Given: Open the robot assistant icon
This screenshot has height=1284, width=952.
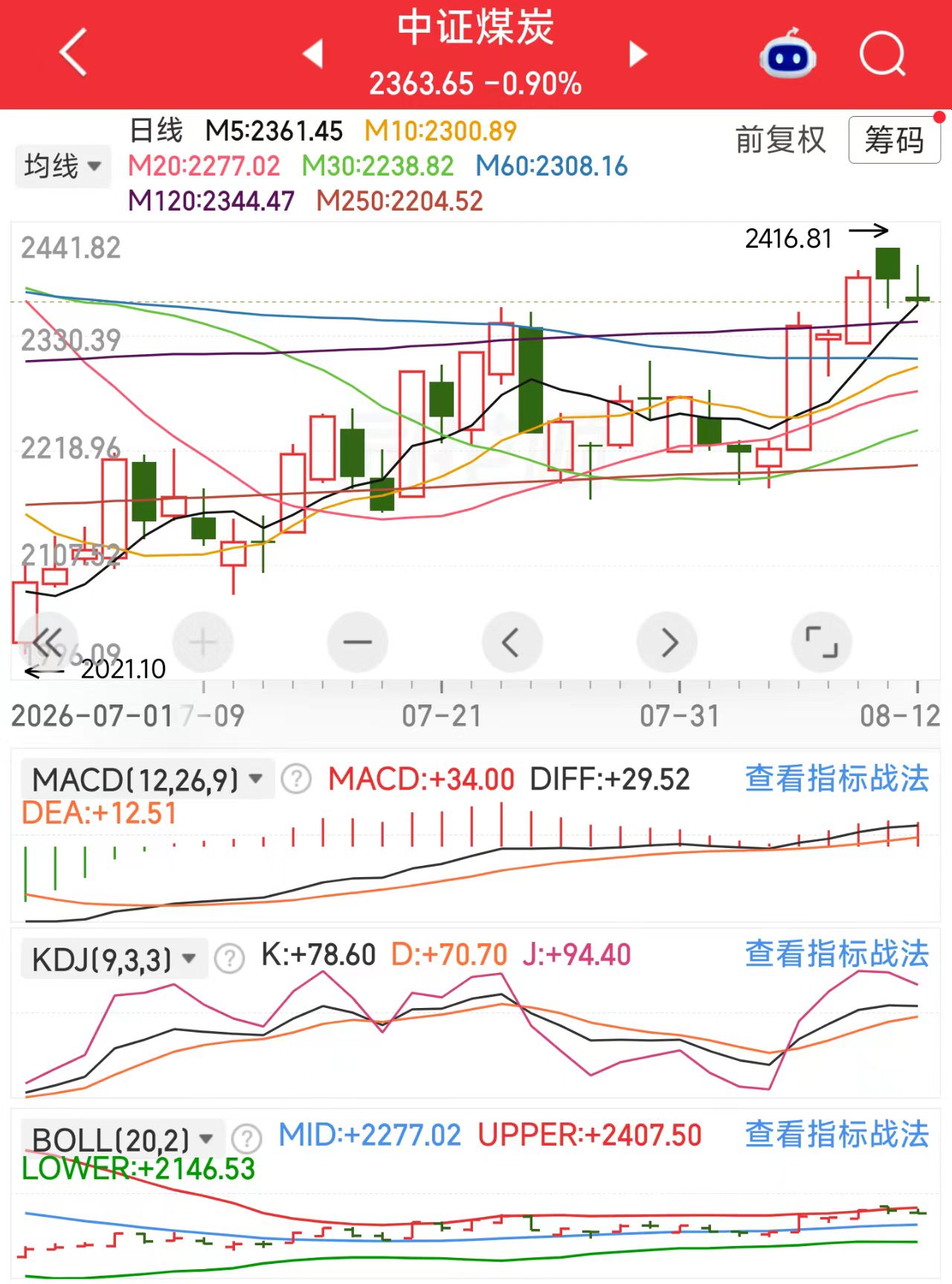Looking at the screenshot, I should pyautogui.click(x=788, y=54).
